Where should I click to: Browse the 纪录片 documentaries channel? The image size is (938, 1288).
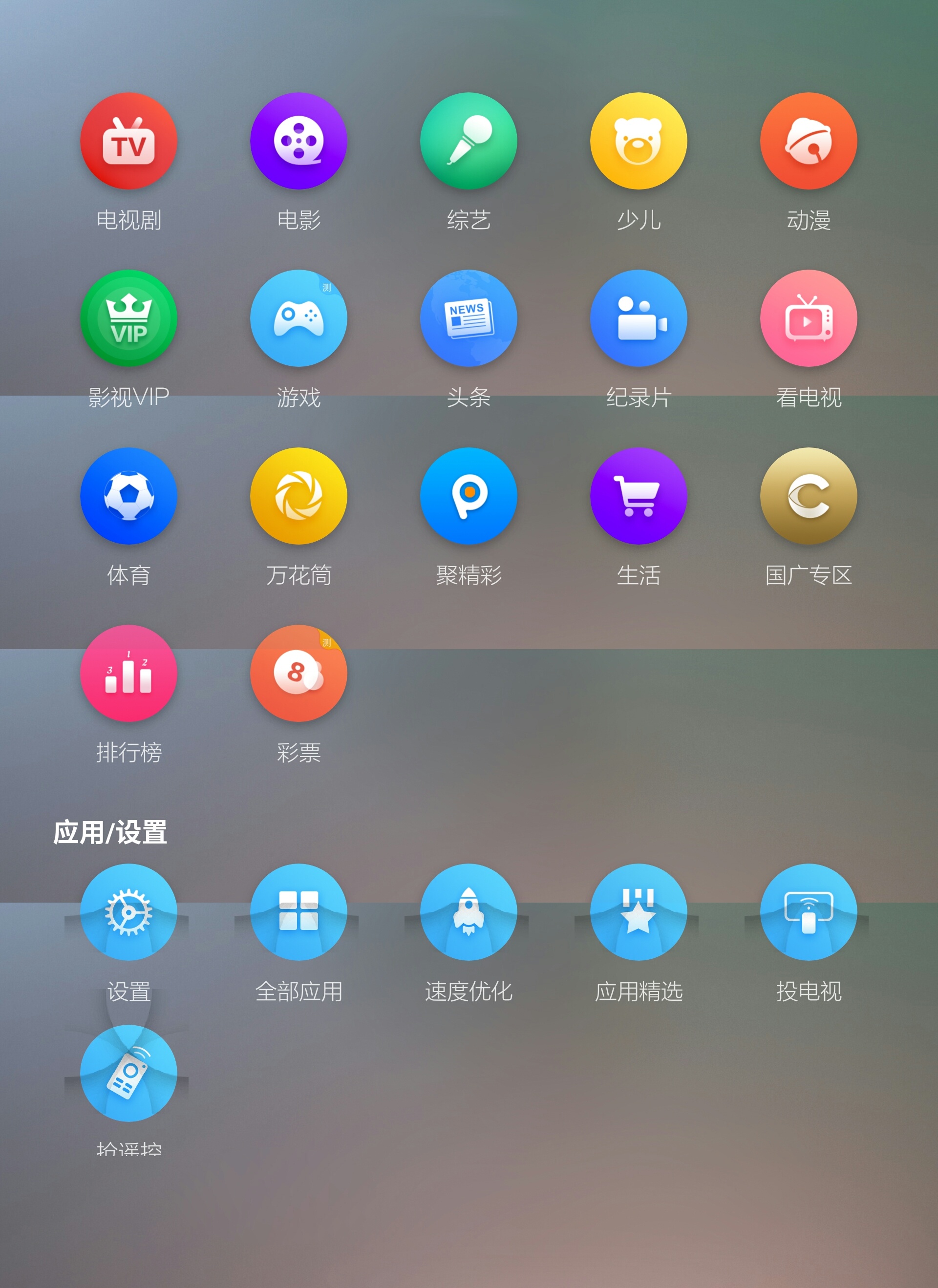pyautogui.click(x=638, y=318)
